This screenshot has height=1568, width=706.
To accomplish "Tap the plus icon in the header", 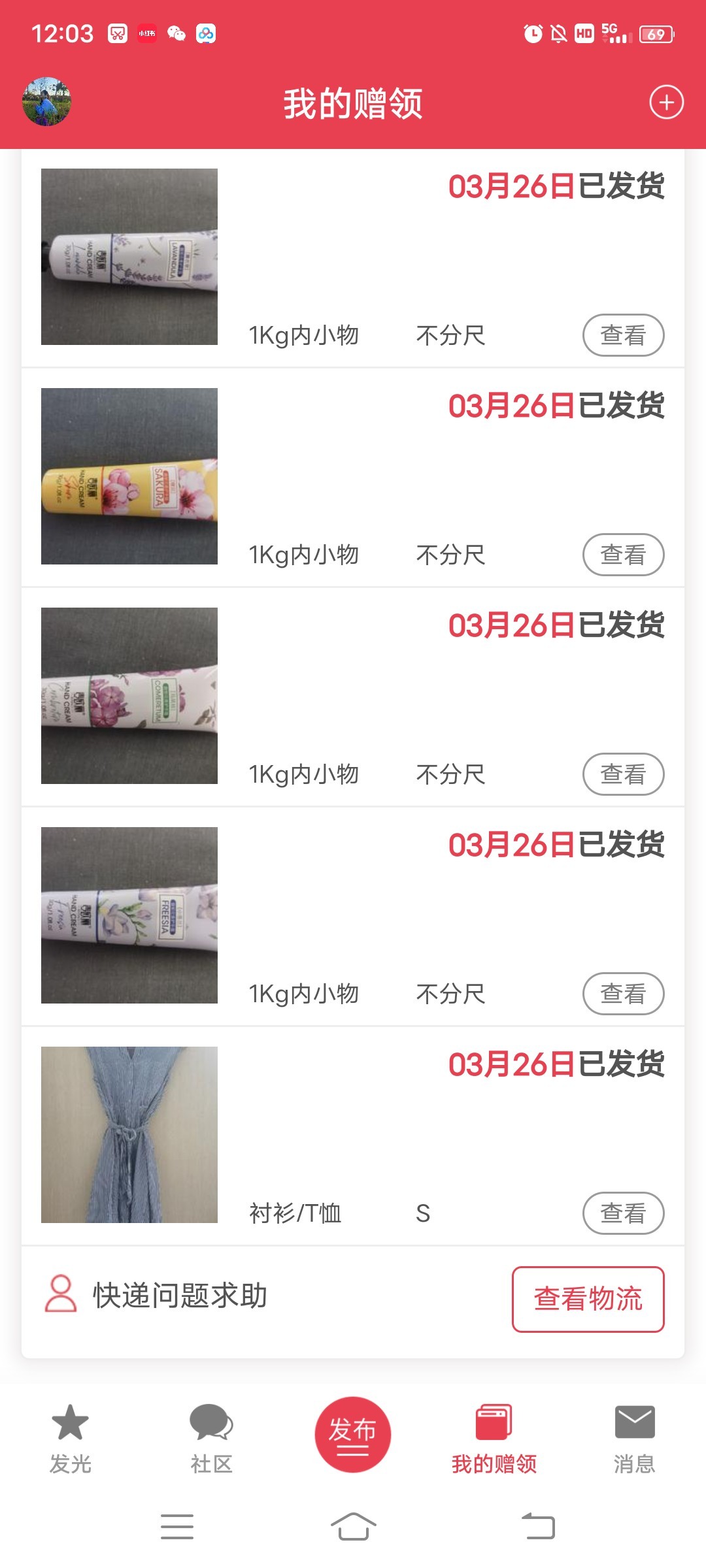I will [666, 103].
